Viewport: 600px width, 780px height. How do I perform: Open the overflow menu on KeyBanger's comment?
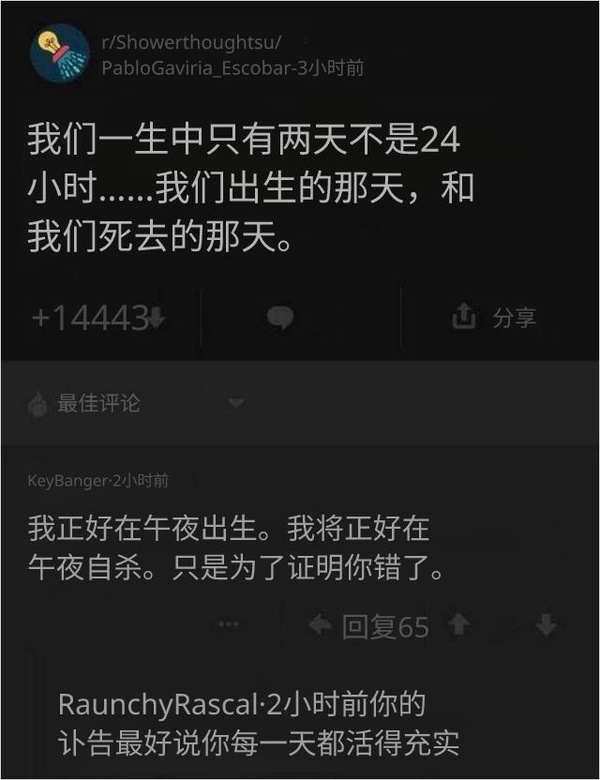click(228, 625)
